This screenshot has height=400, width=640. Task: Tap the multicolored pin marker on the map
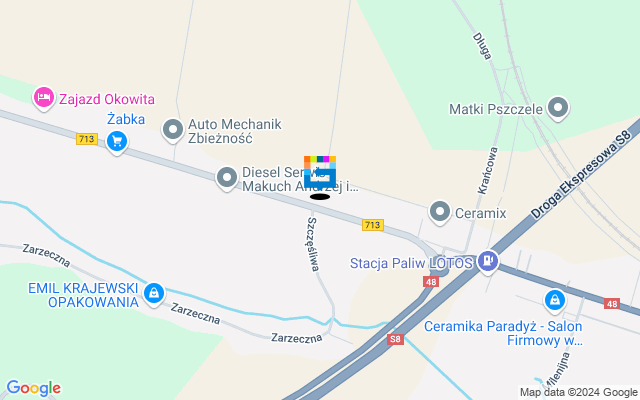point(320,173)
